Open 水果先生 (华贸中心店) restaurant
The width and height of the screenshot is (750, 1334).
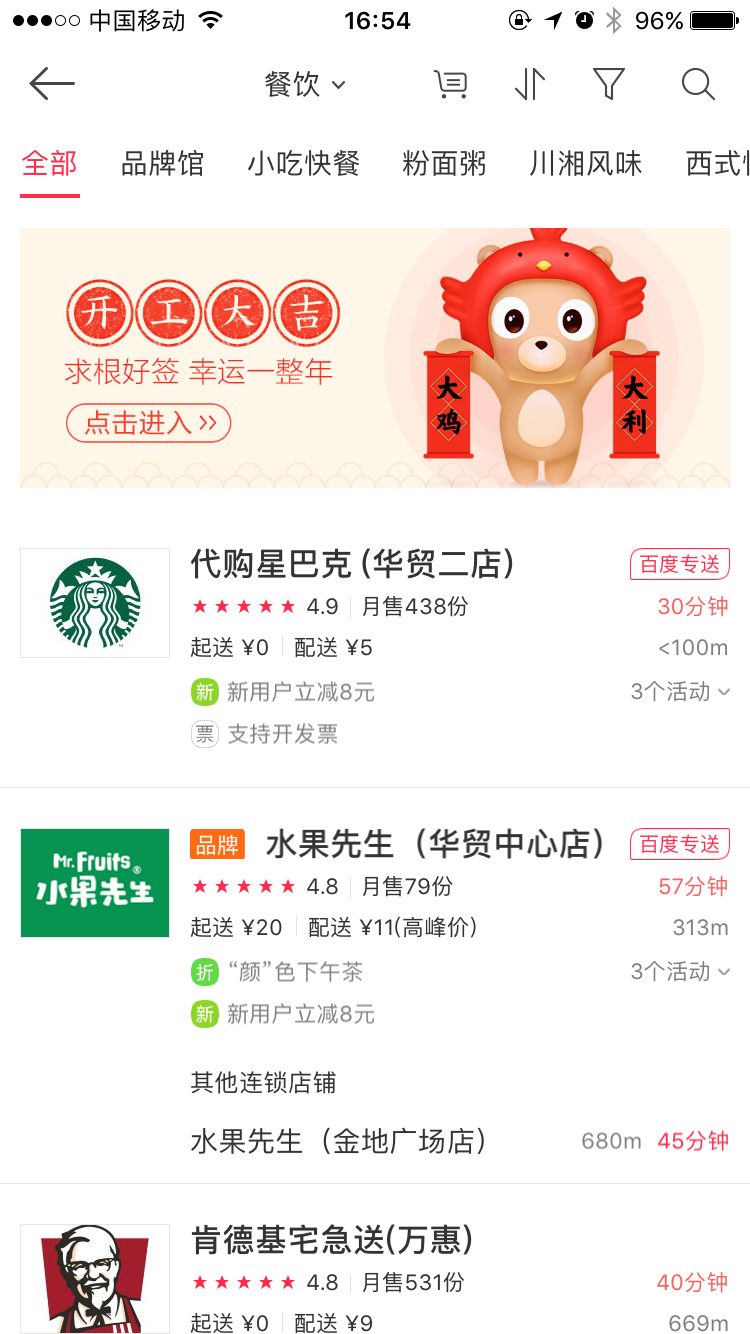436,846
